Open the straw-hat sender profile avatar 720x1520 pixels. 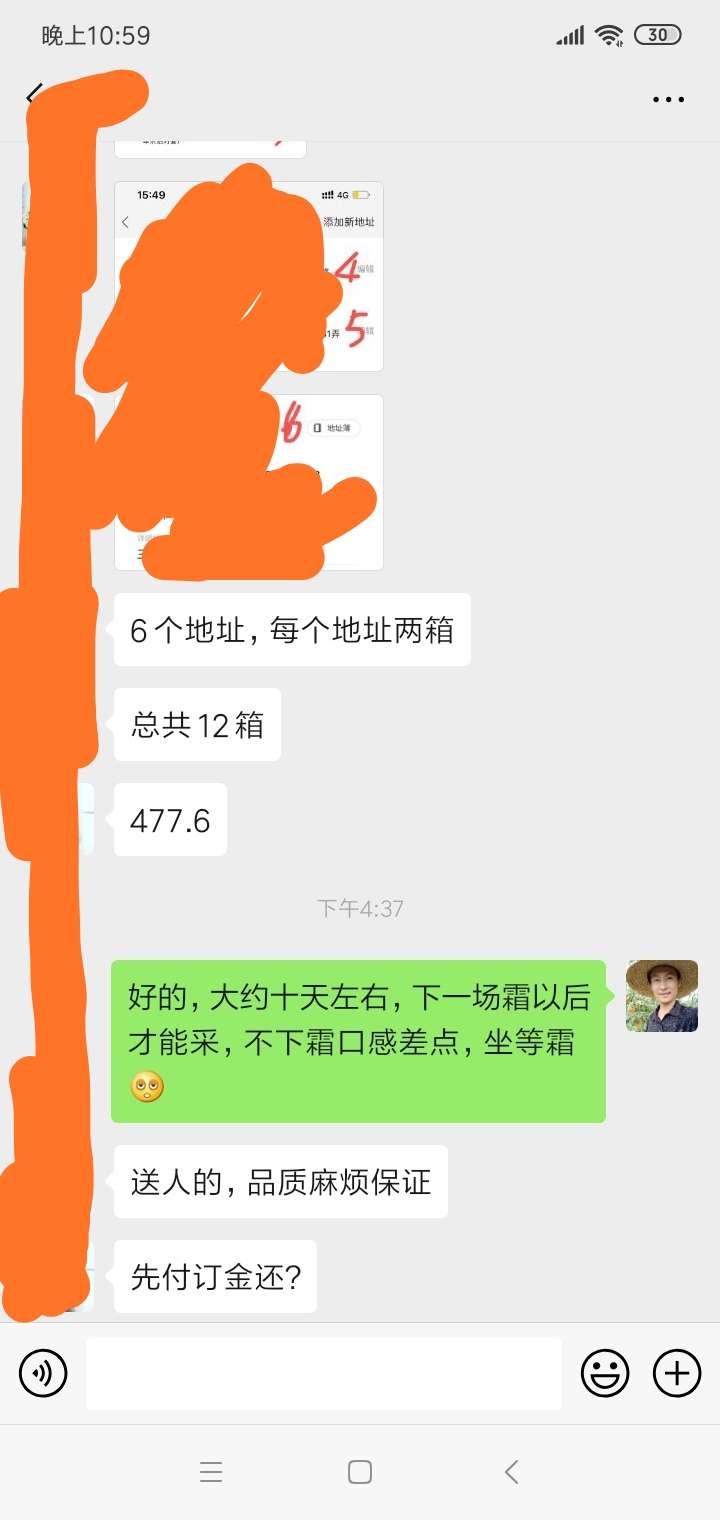[x=662, y=996]
